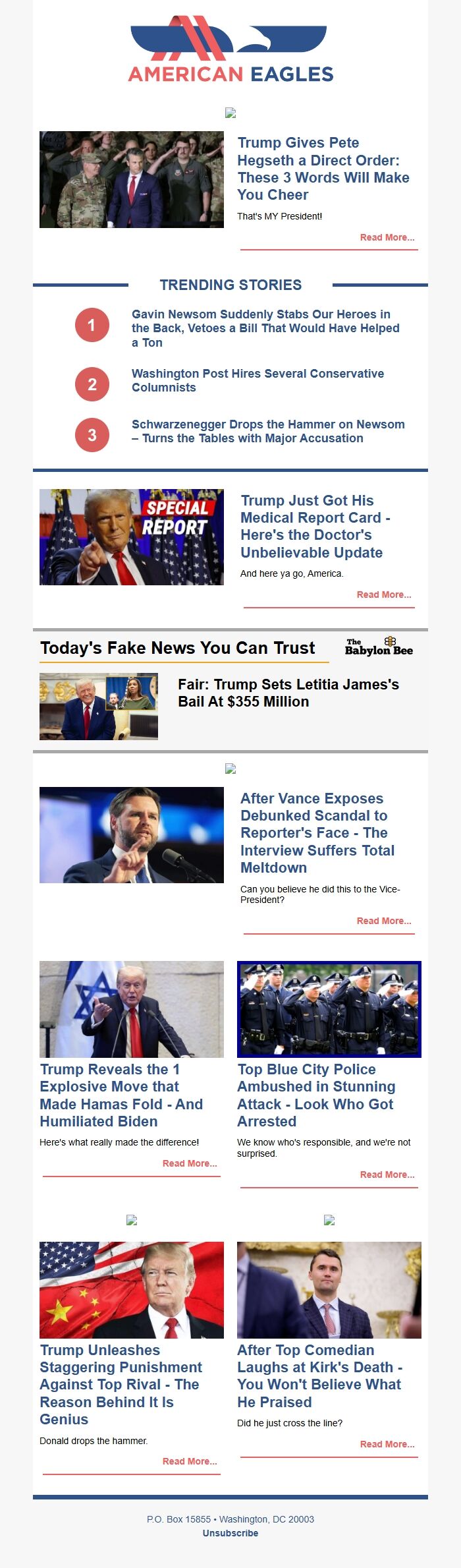Open the comedian laughs at Kirk's death story
Viewport: 461px width, 1568px height.
click(x=319, y=1376)
